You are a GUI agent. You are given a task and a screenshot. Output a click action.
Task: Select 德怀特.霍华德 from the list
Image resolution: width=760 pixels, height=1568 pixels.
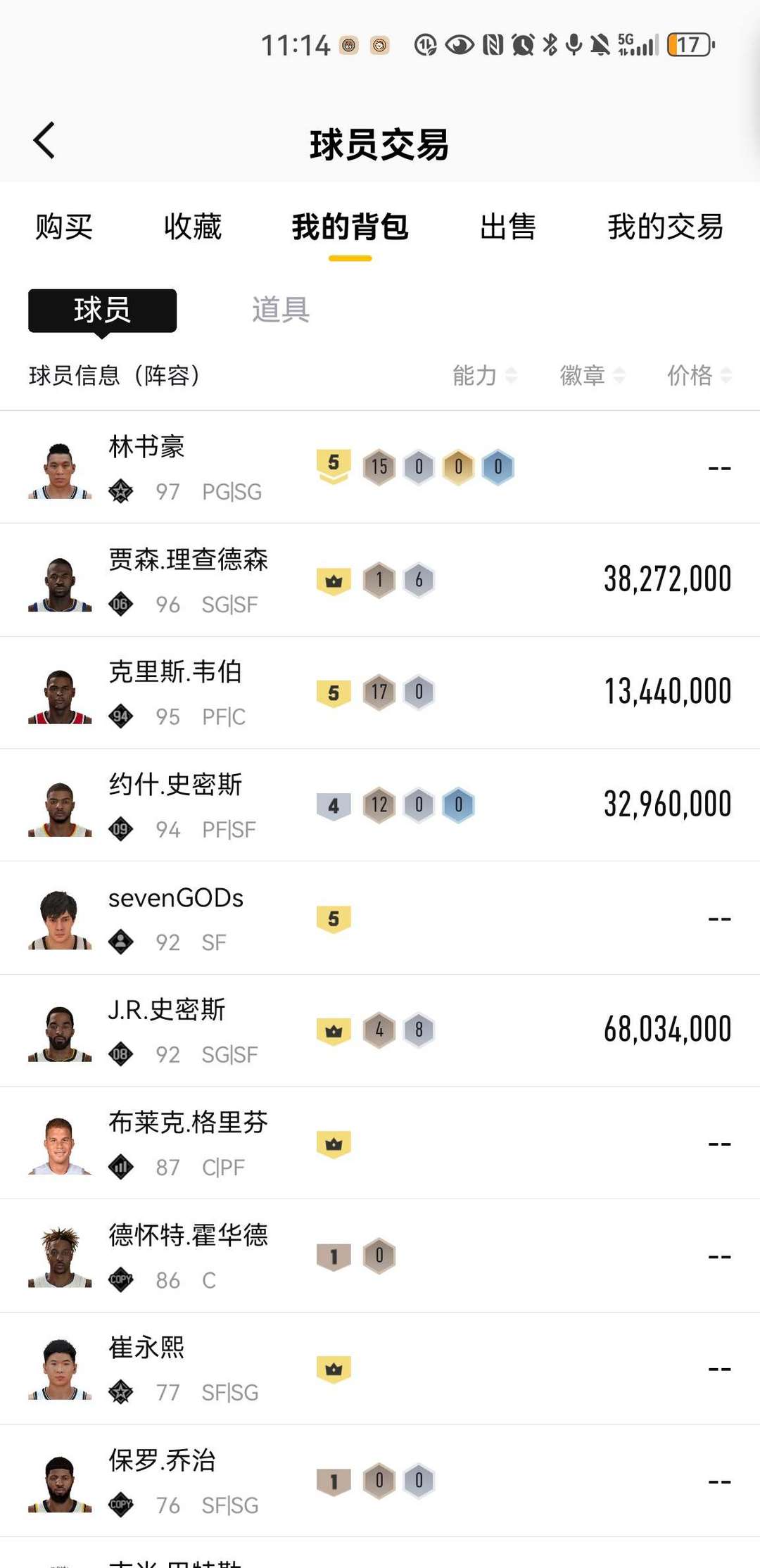click(188, 1236)
